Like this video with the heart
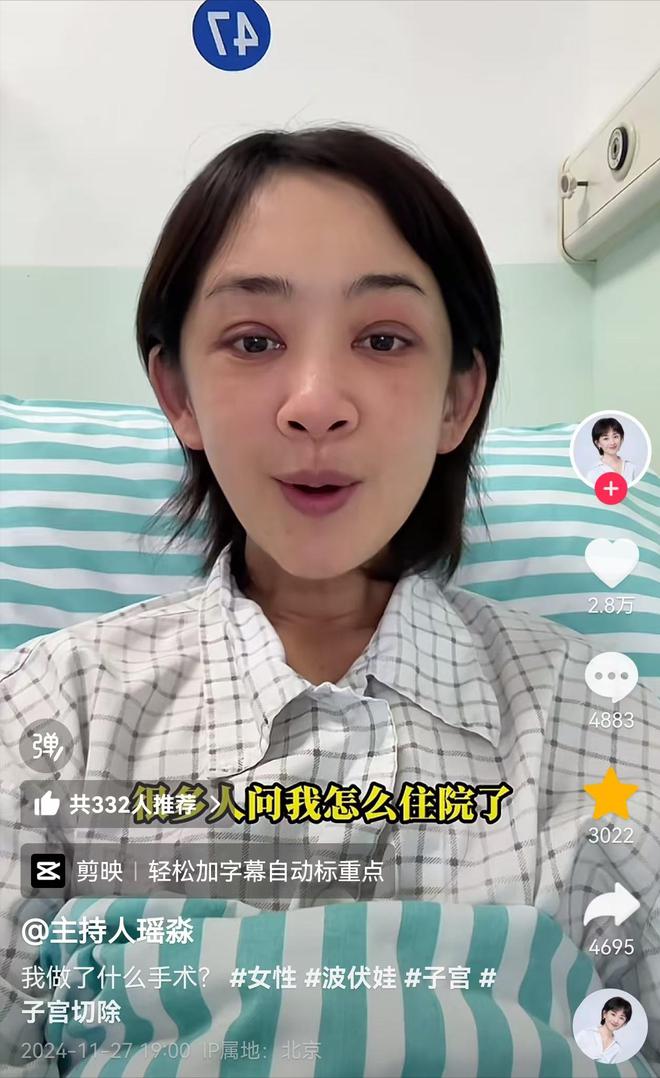 point(611,562)
